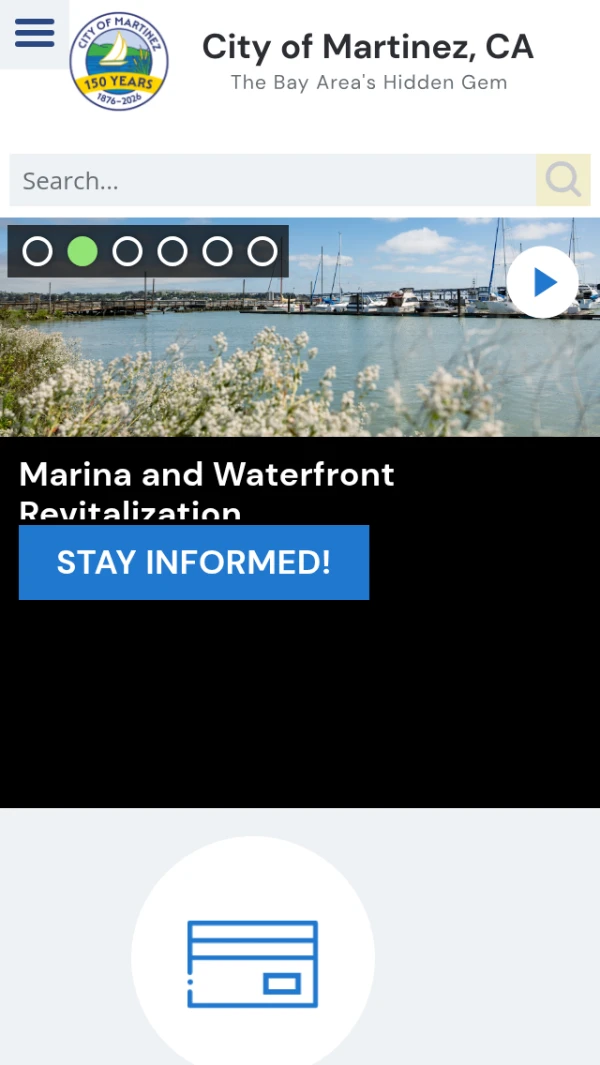
Task: Go to the first slide indicator
Action: pyautogui.click(x=37, y=252)
